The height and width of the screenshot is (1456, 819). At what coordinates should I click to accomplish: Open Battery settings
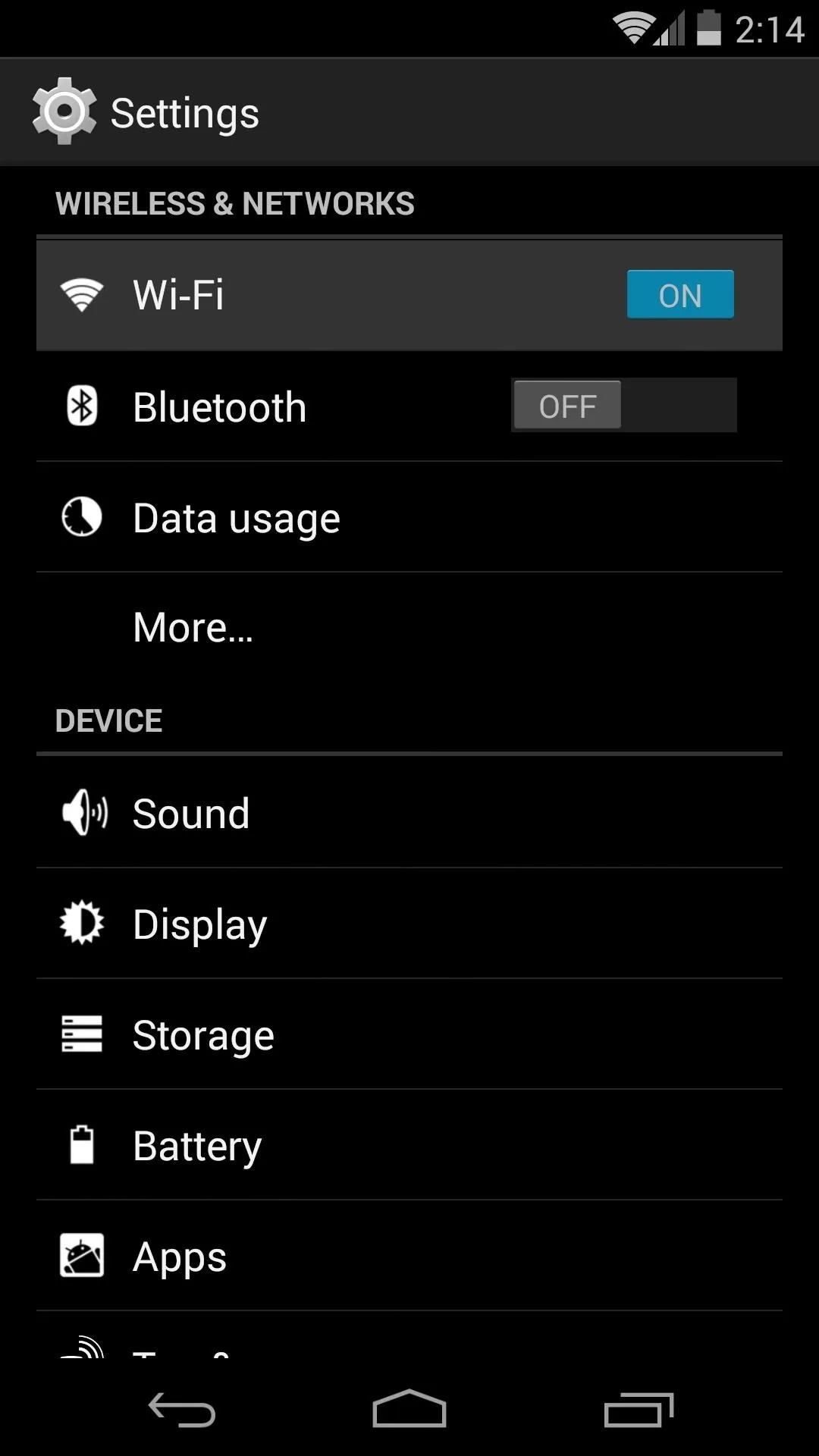(409, 1145)
